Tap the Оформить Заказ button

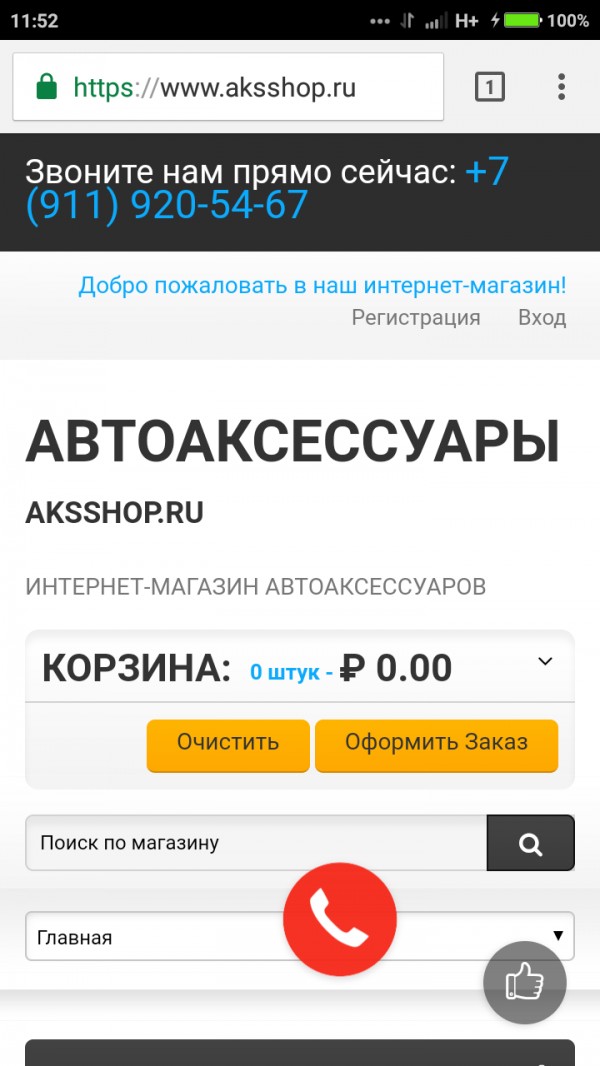coord(436,743)
